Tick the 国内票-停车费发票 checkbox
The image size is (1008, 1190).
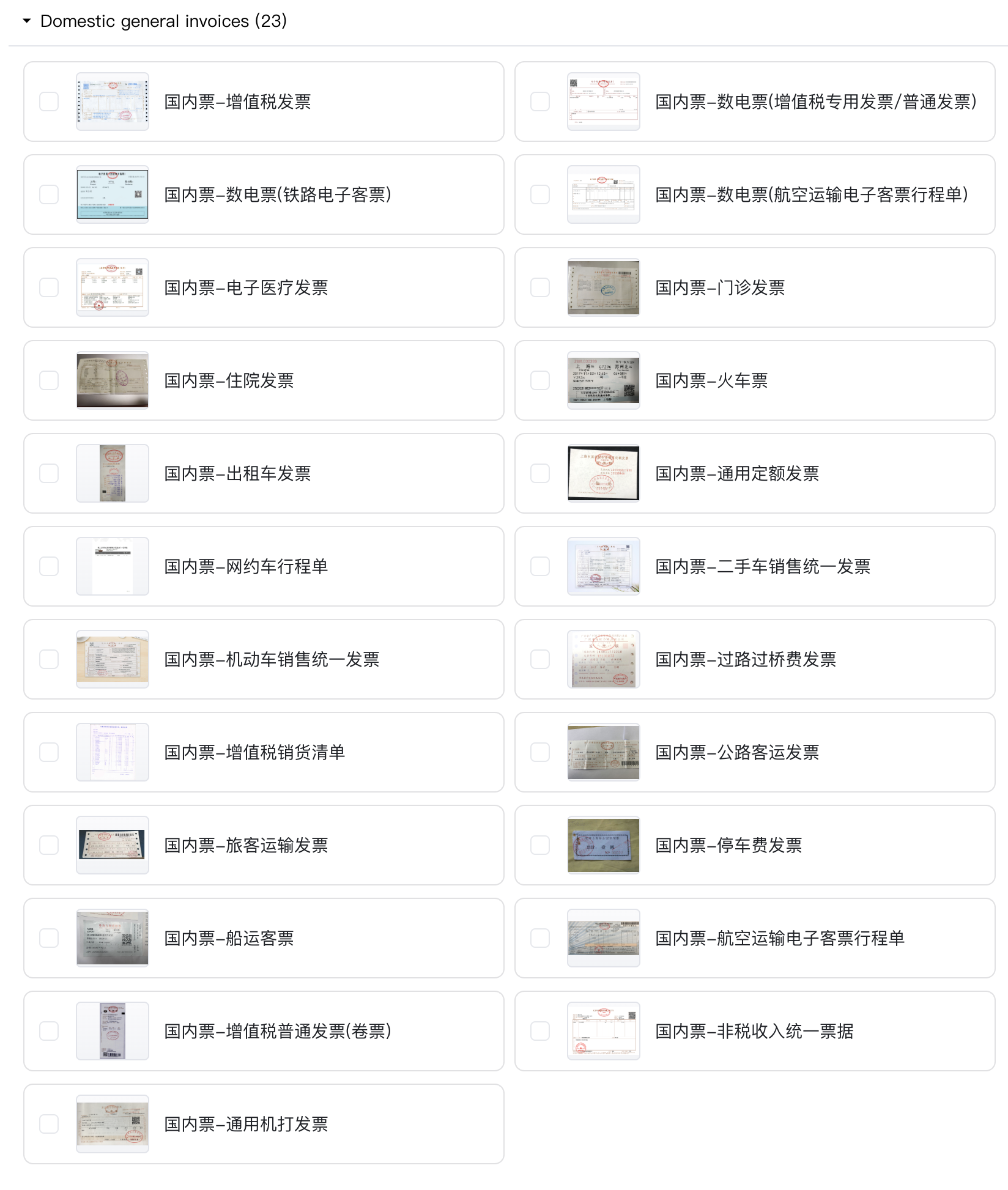[x=540, y=845]
